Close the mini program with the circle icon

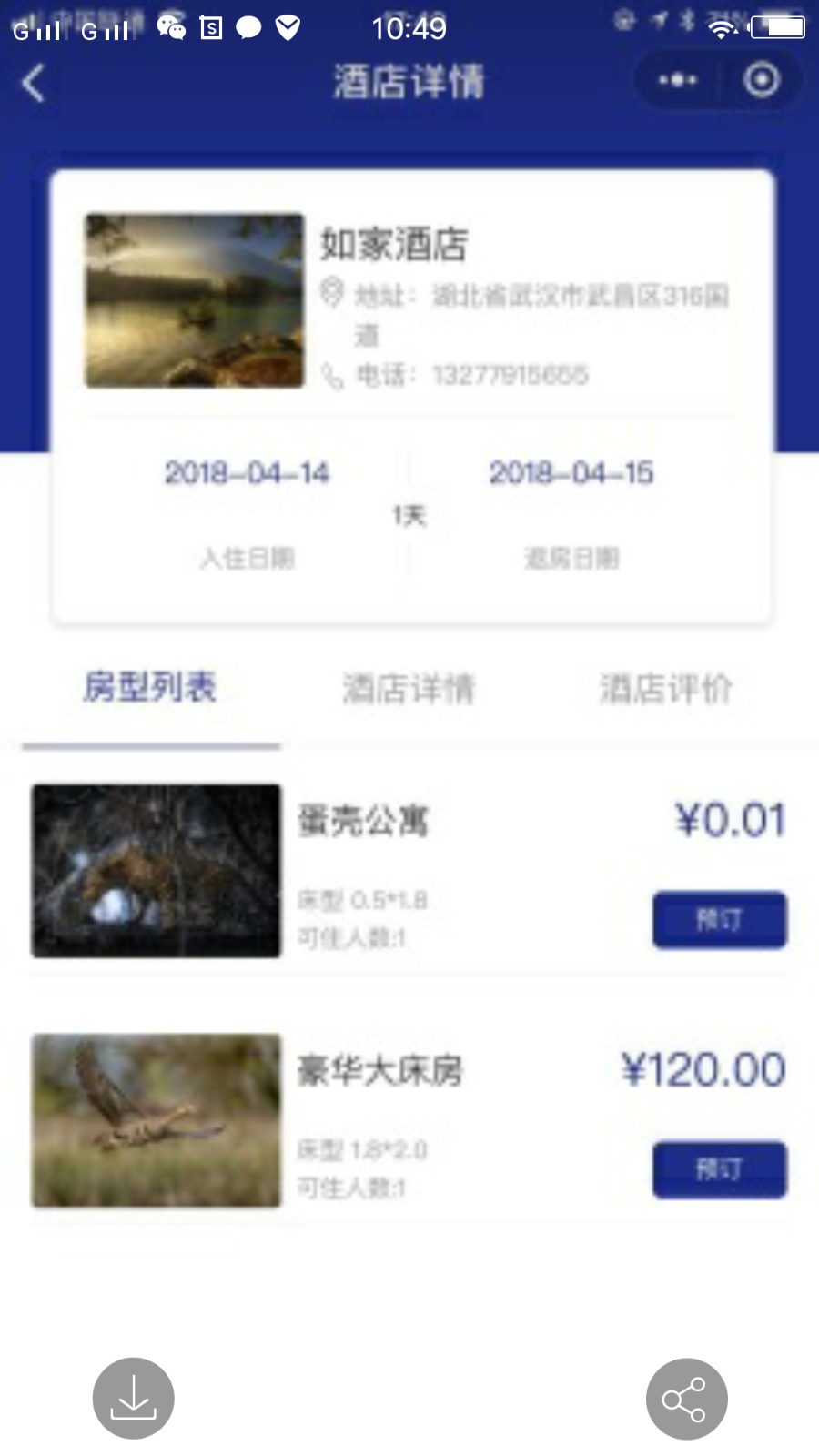point(762,80)
